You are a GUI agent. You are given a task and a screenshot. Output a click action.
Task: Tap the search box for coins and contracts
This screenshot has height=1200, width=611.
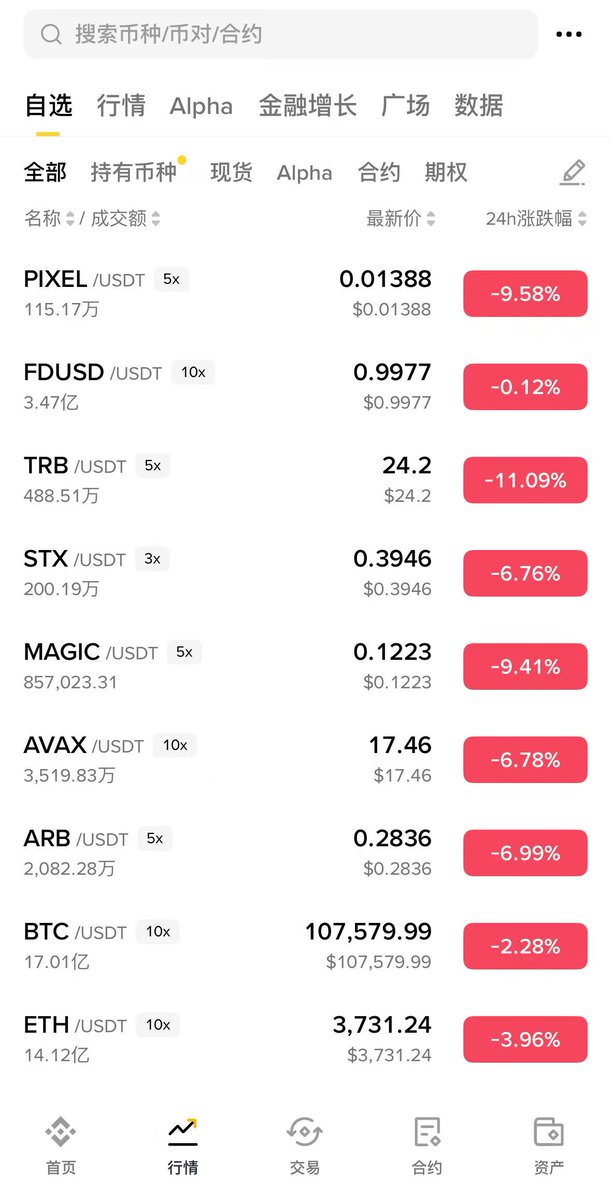(x=280, y=35)
